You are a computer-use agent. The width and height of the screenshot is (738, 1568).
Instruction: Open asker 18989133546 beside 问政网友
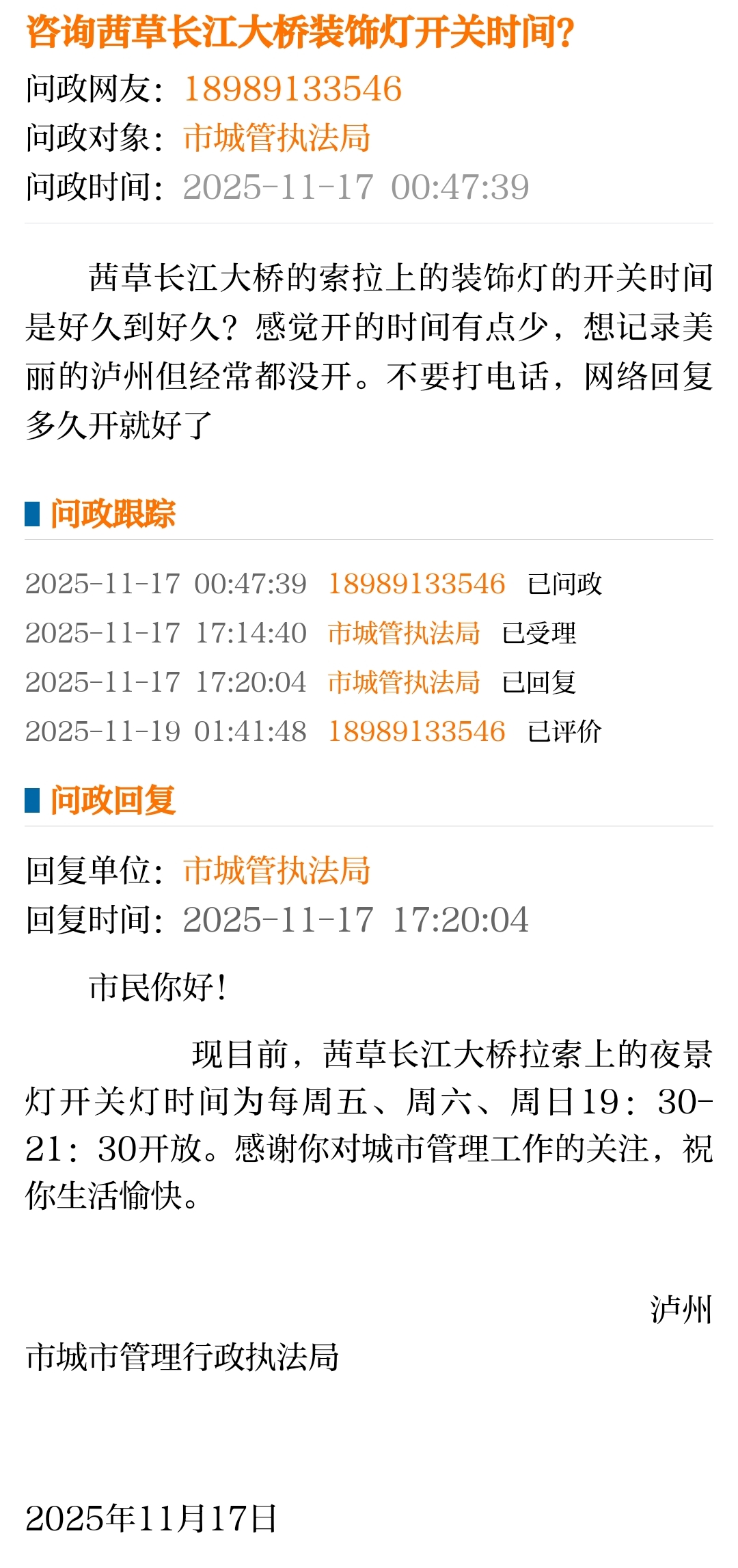(292, 89)
